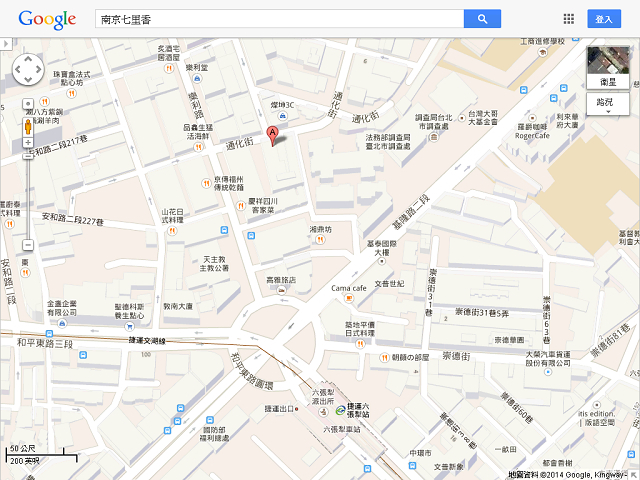
Task: Zoom out with the minus button
Action: (27, 244)
